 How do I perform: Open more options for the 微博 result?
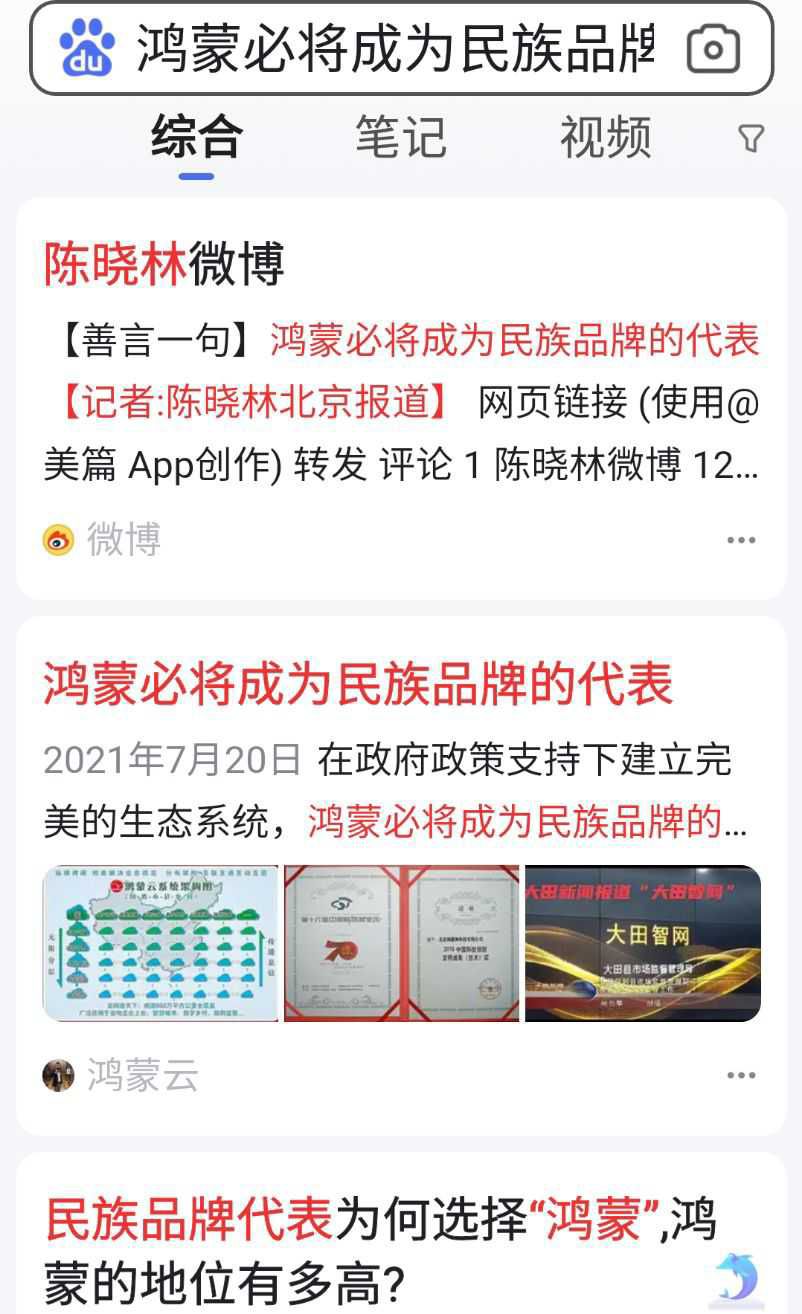click(741, 540)
